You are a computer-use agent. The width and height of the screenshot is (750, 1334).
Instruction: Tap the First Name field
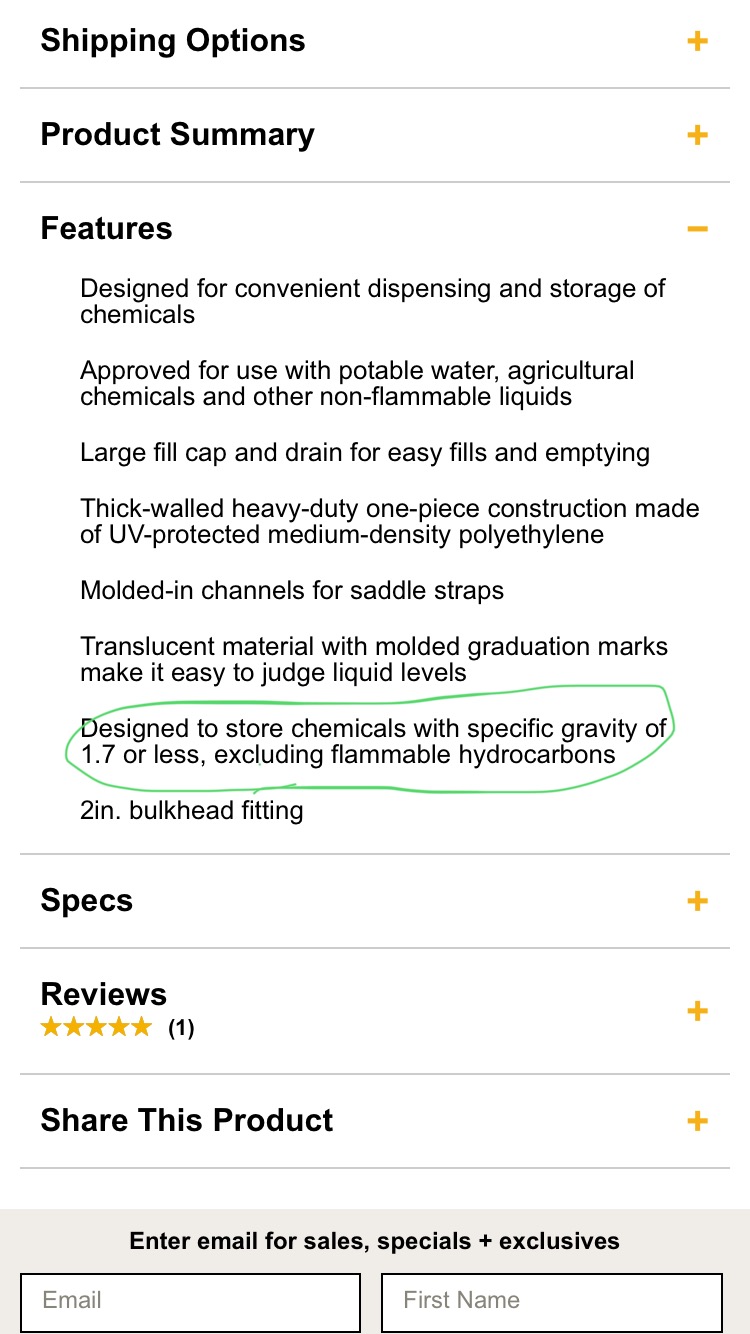(x=552, y=1302)
